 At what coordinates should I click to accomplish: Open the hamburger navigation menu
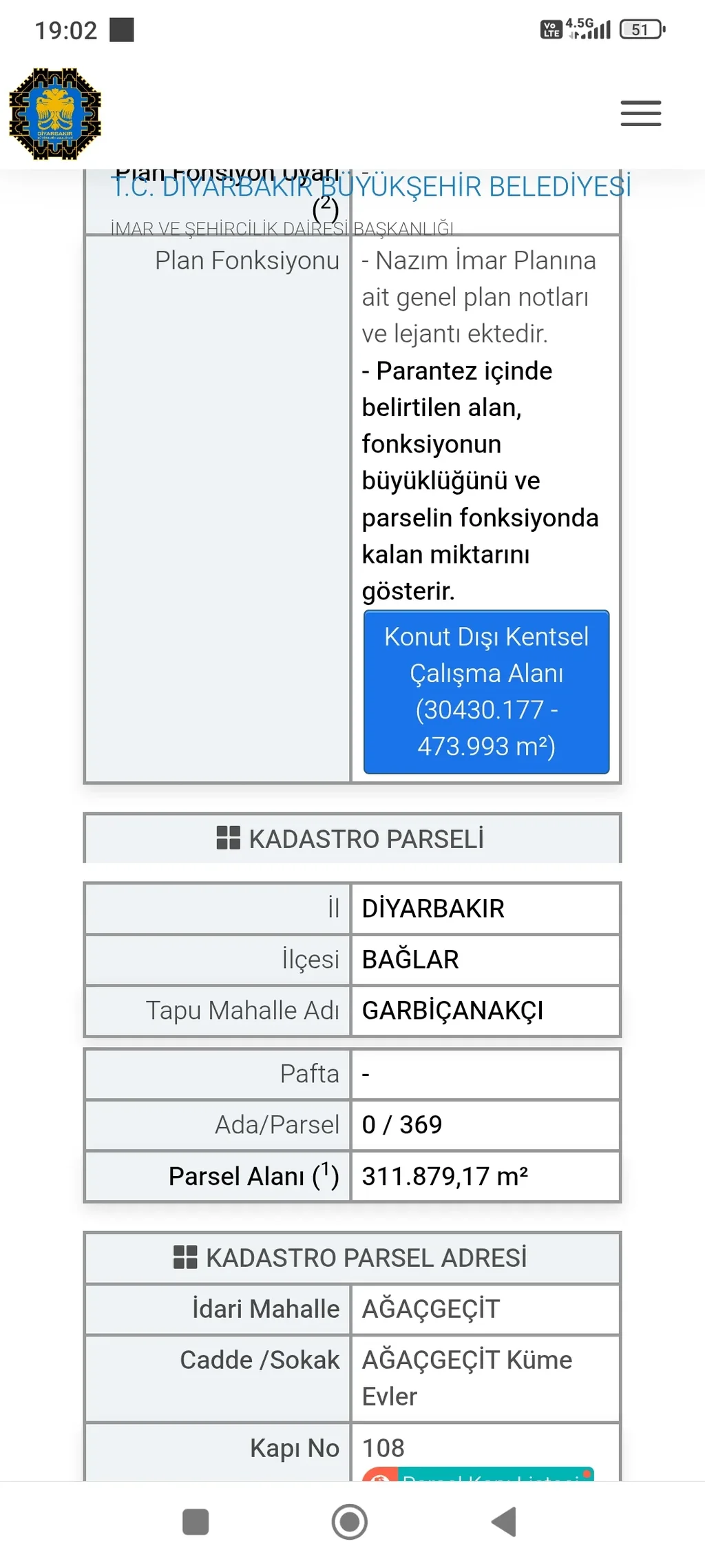coord(640,114)
